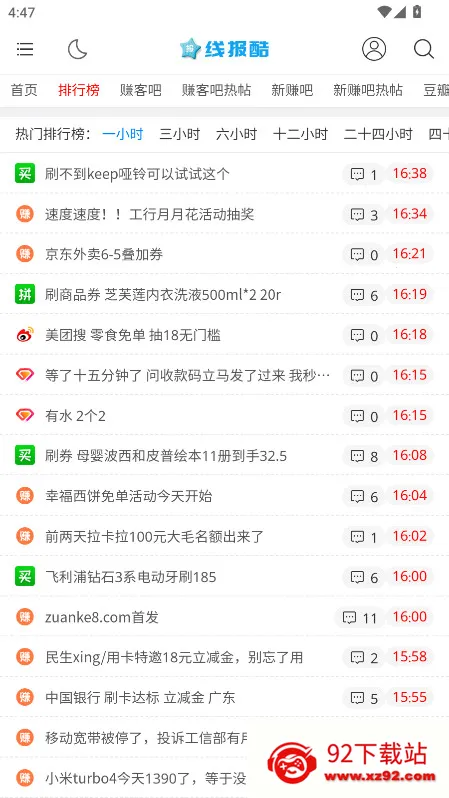The height and width of the screenshot is (798, 449).
Task: Select the 三小时 ranking filter
Action: (x=180, y=134)
